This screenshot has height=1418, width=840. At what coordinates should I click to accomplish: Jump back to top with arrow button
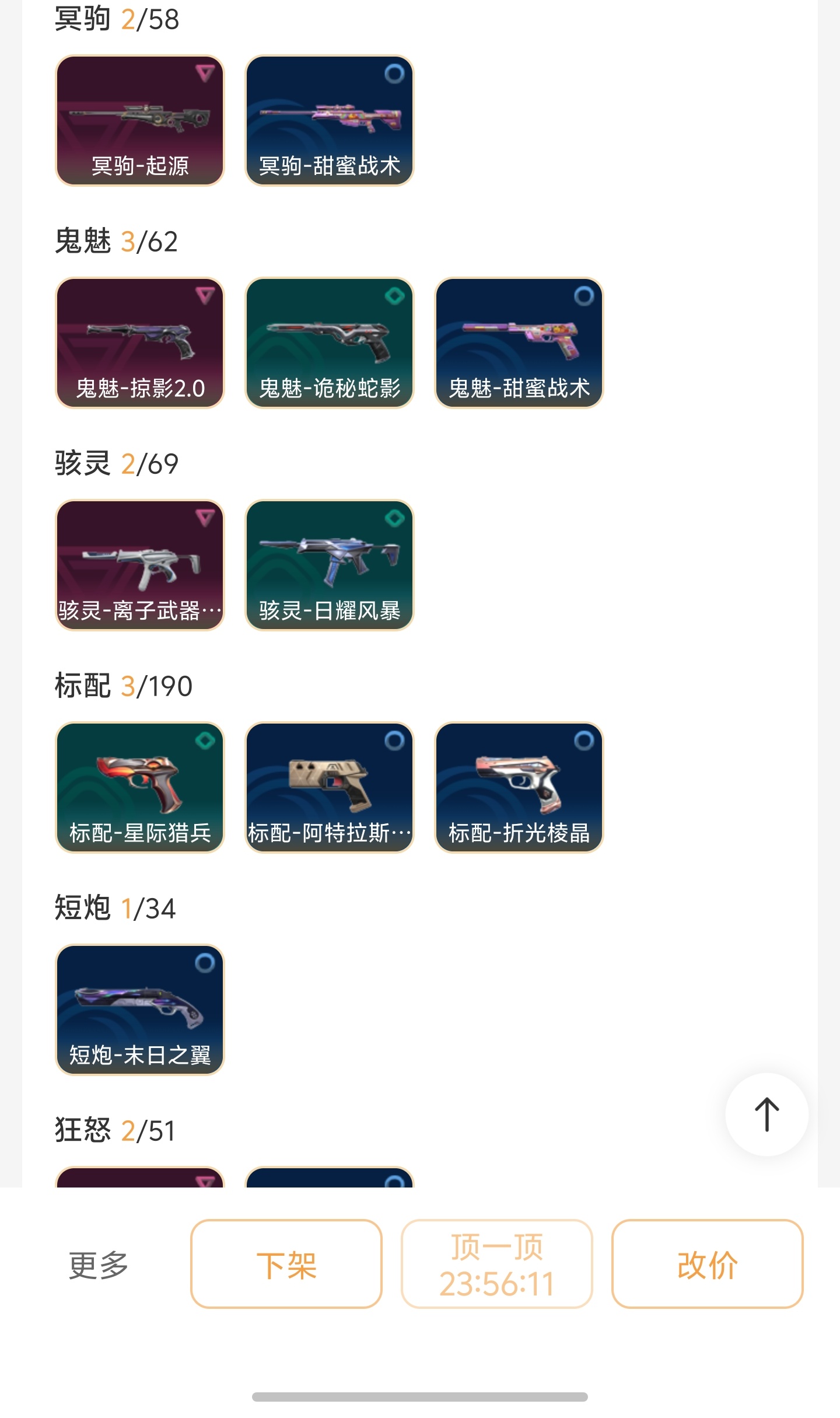pos(766,1115)
